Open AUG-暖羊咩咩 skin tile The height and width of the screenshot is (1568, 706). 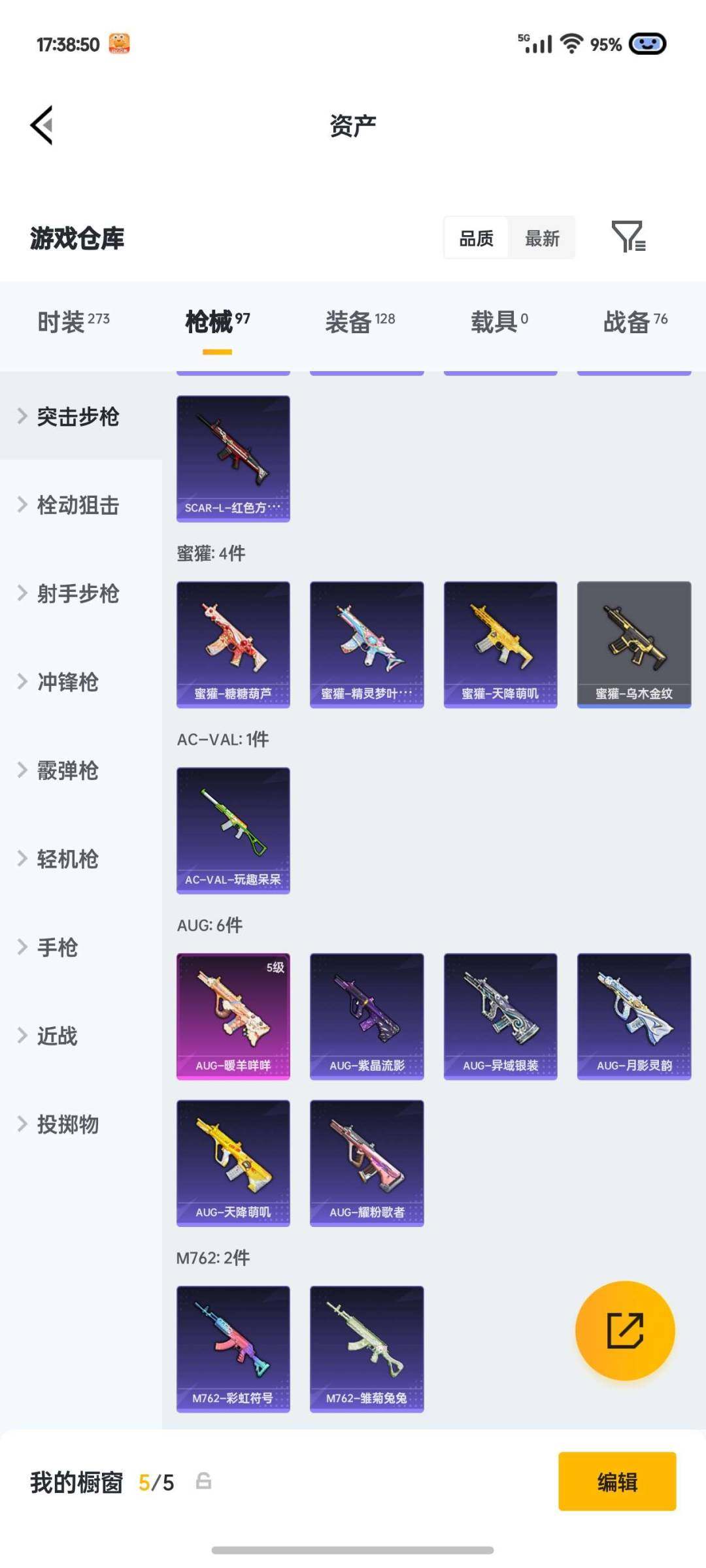[233, 1016]
